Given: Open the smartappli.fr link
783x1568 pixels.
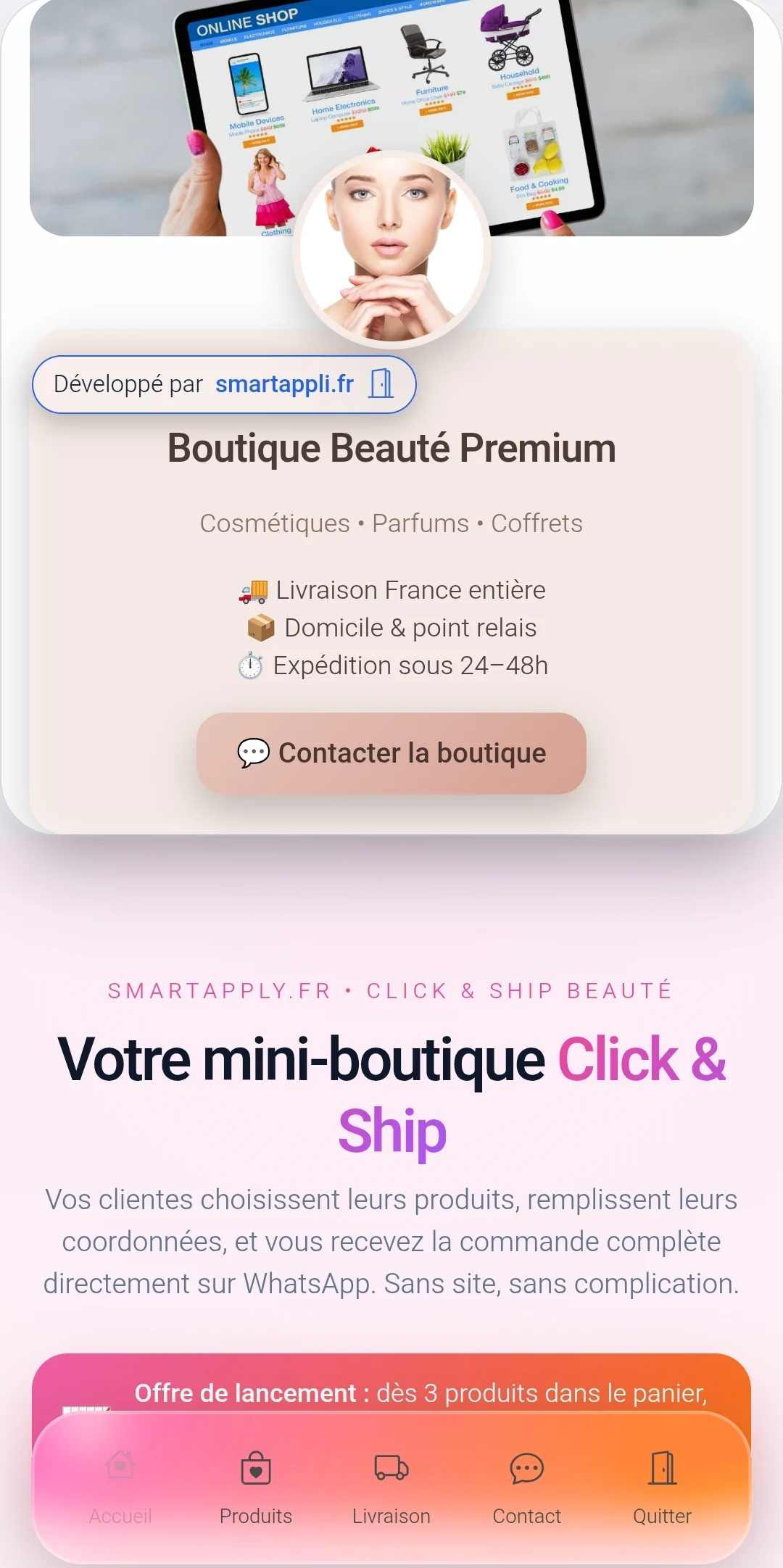Looking at the screenshot, I should coord(284,384).
